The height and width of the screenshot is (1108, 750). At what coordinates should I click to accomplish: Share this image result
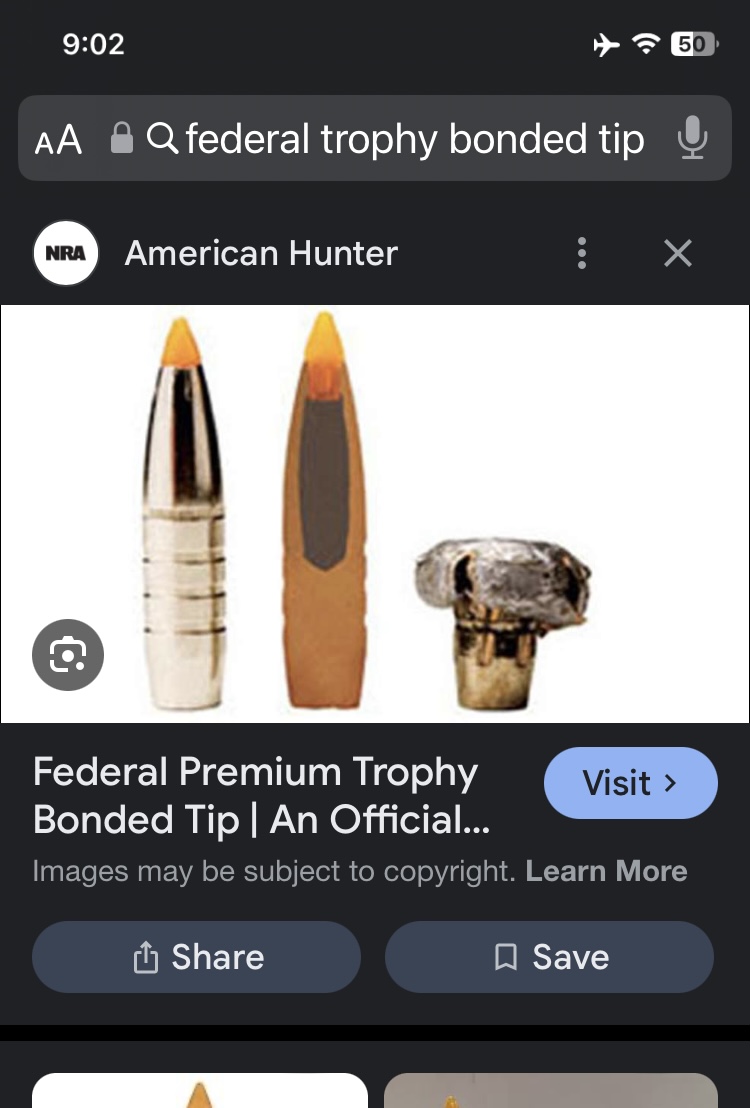[x=197, y=957]
